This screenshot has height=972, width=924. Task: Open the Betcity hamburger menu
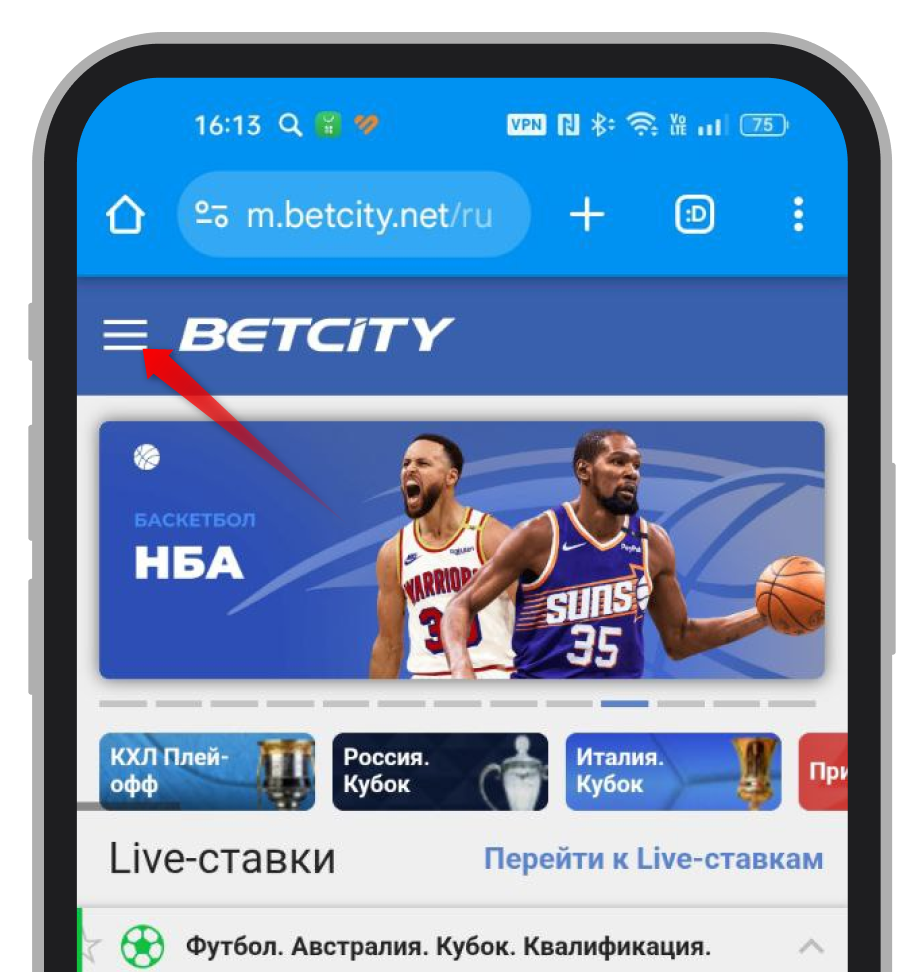(125, 334)
